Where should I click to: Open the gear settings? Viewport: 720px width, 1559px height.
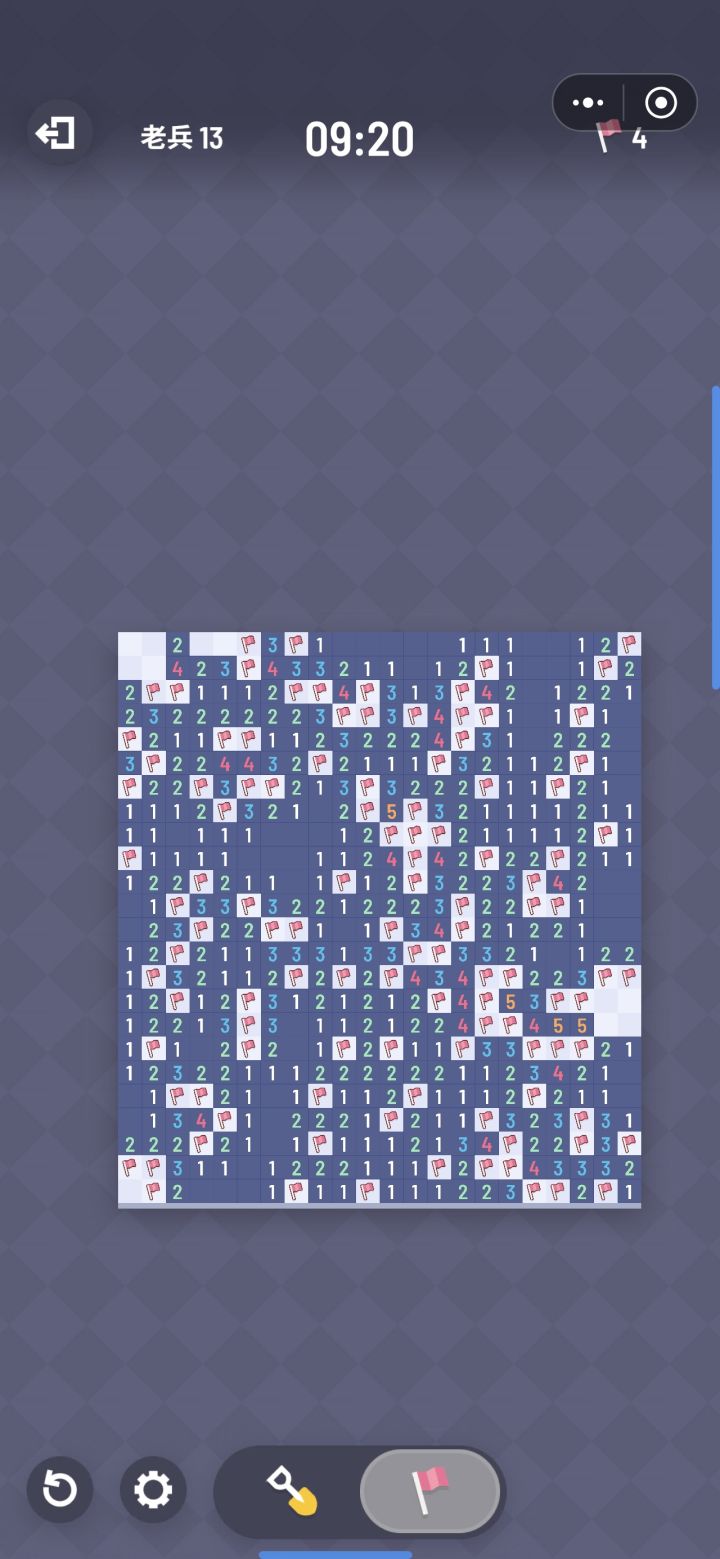[153, 1490]
